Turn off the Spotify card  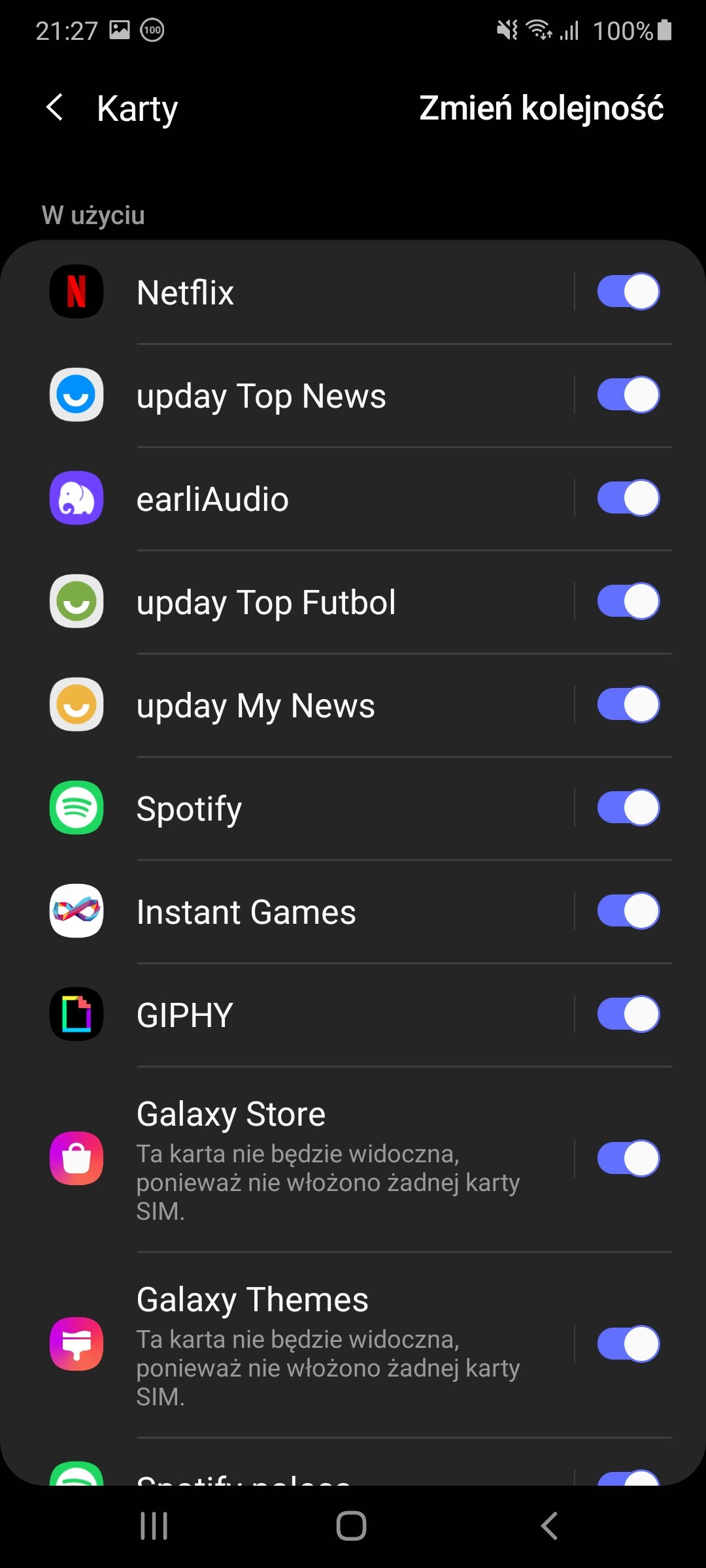(x=628, y=808)
